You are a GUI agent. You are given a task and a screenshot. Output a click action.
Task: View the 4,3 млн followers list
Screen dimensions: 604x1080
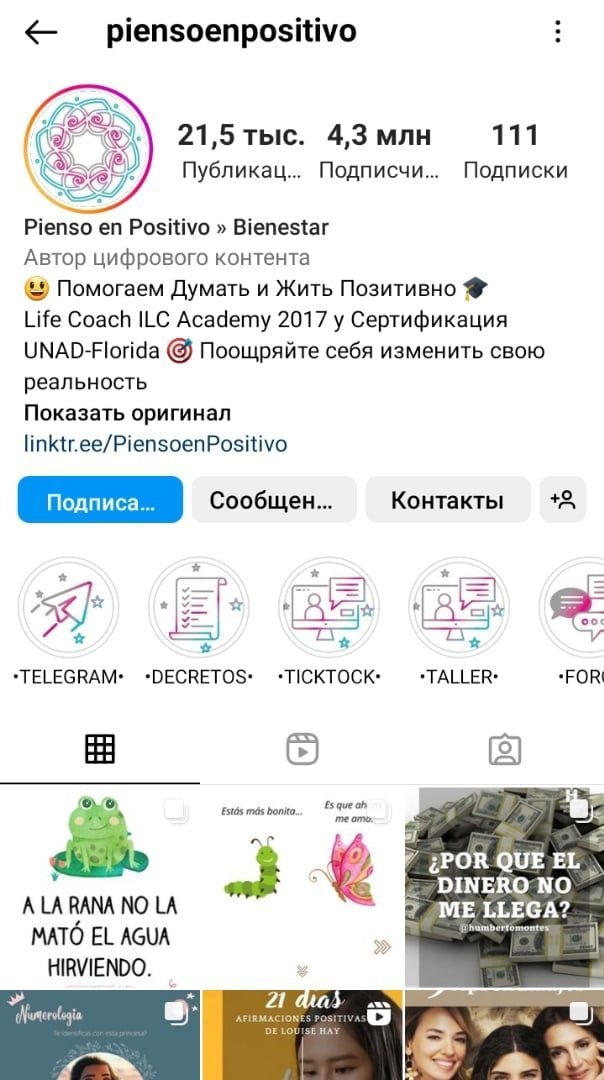(x=379, y=150)
